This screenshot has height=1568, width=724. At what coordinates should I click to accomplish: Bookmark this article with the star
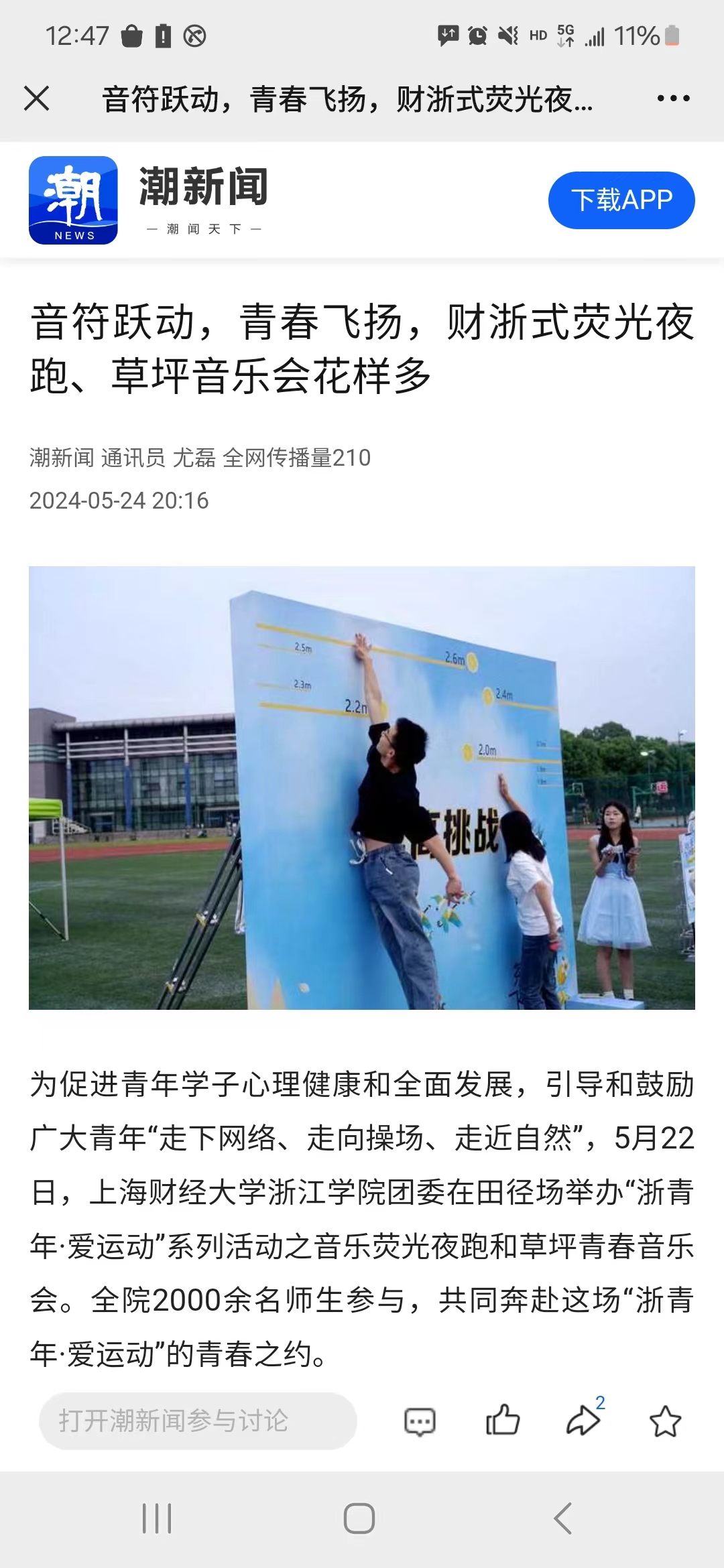click(665, 1421)
